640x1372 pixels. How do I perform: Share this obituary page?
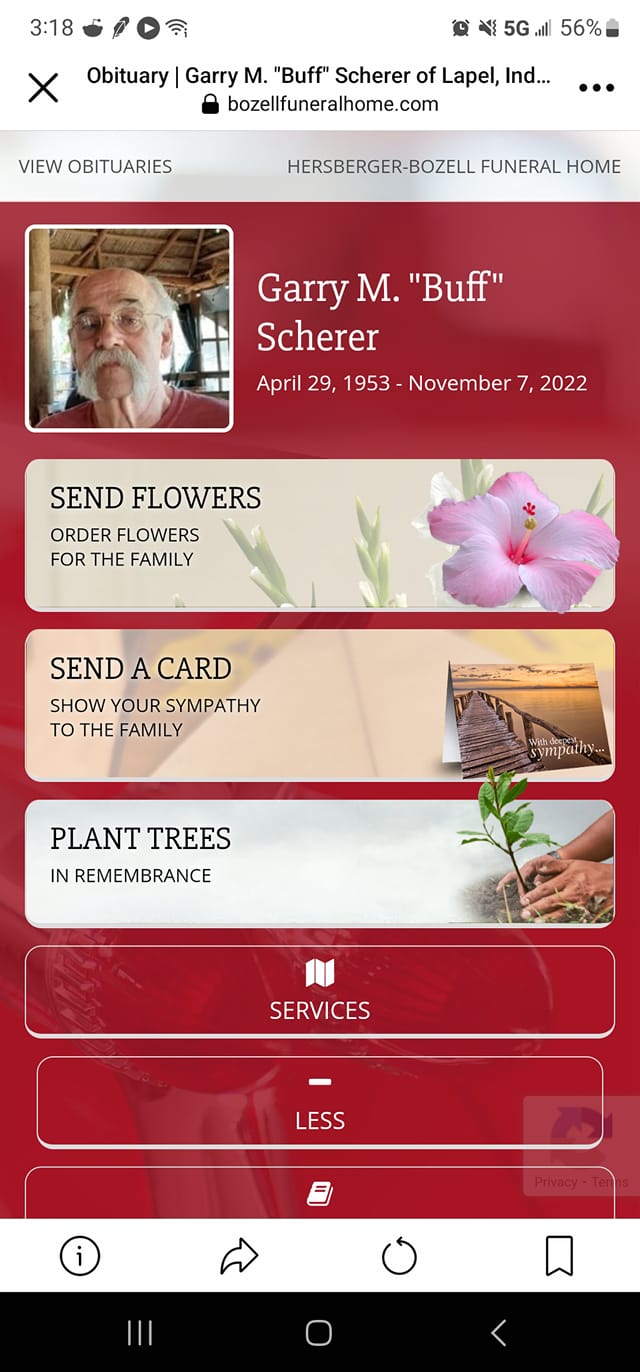tap(239, 1256)
